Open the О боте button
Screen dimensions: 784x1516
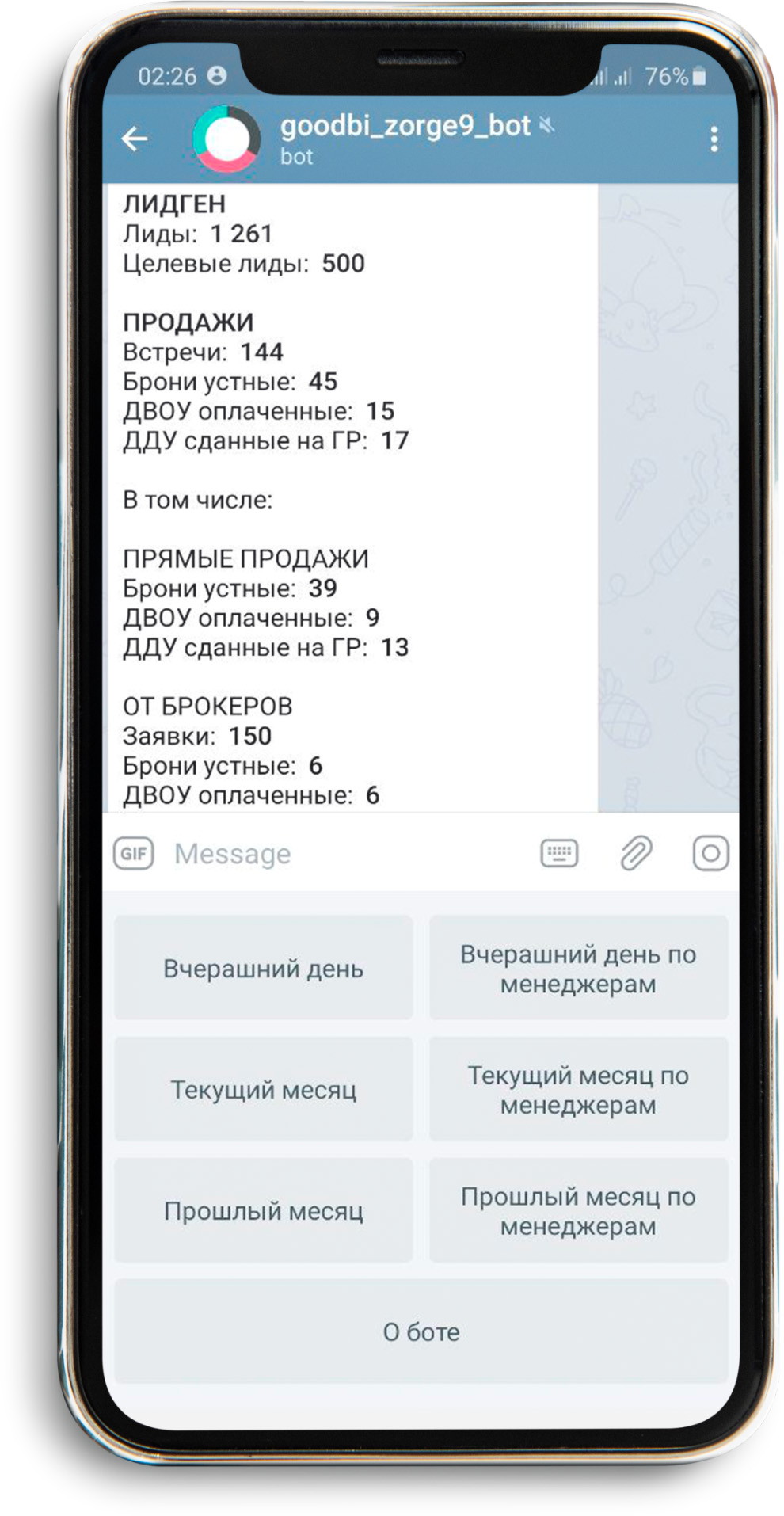click(x=421, y=1331)
